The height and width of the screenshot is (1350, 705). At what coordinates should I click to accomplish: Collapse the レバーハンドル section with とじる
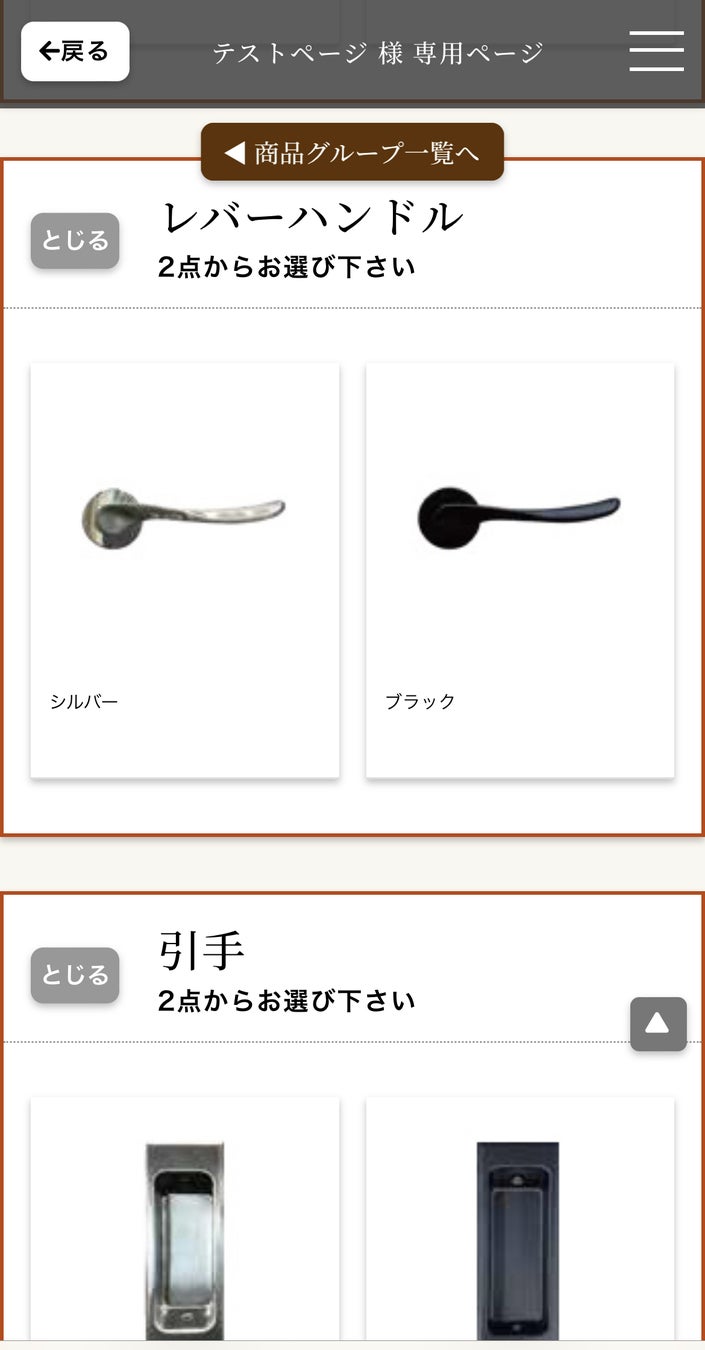pos(75,241)
